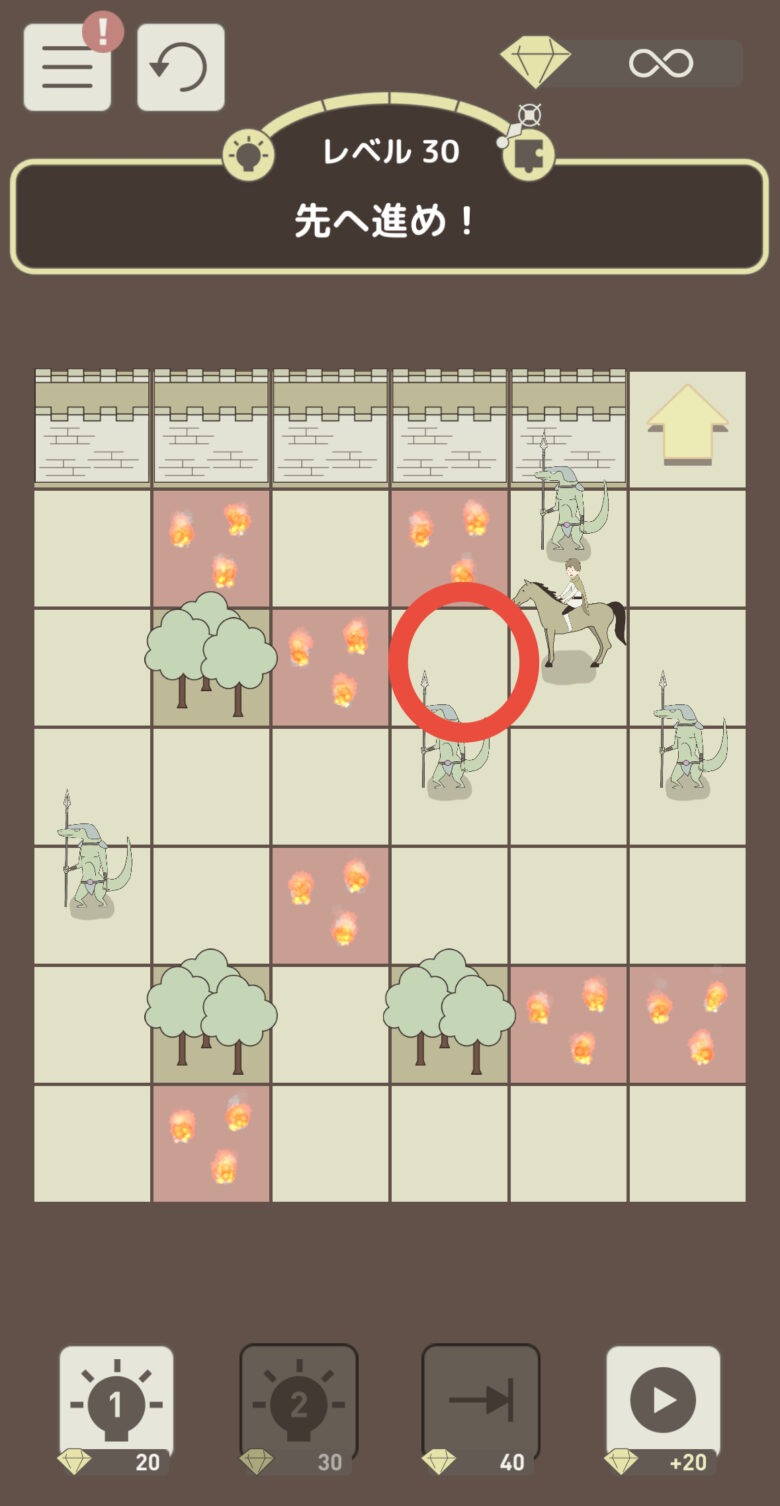Open the lightbulb hint at banner left
This screenshot has width=780, height=1506.
click(247, 155)
